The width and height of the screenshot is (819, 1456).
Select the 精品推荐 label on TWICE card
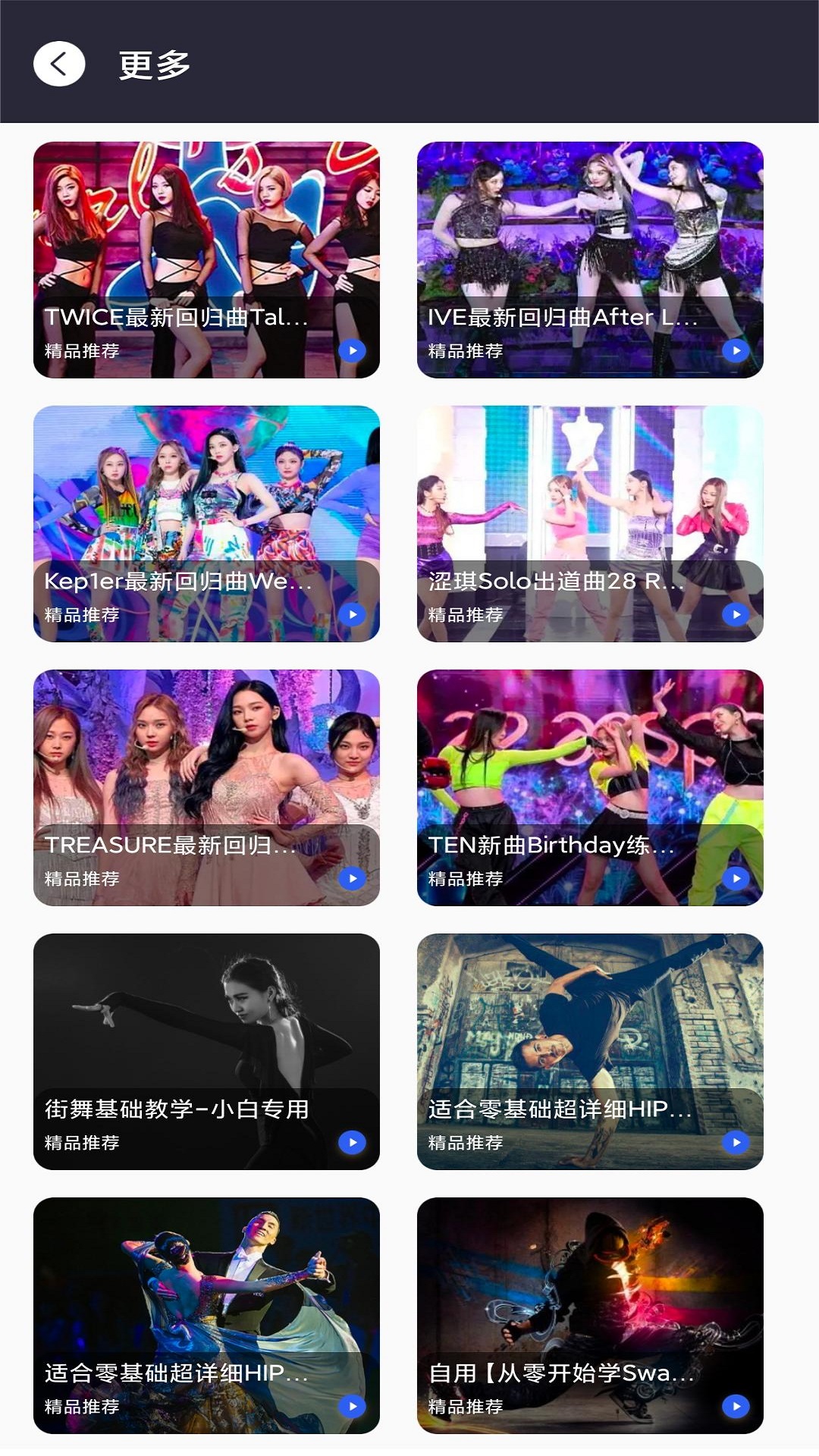[x=83, y=350]
